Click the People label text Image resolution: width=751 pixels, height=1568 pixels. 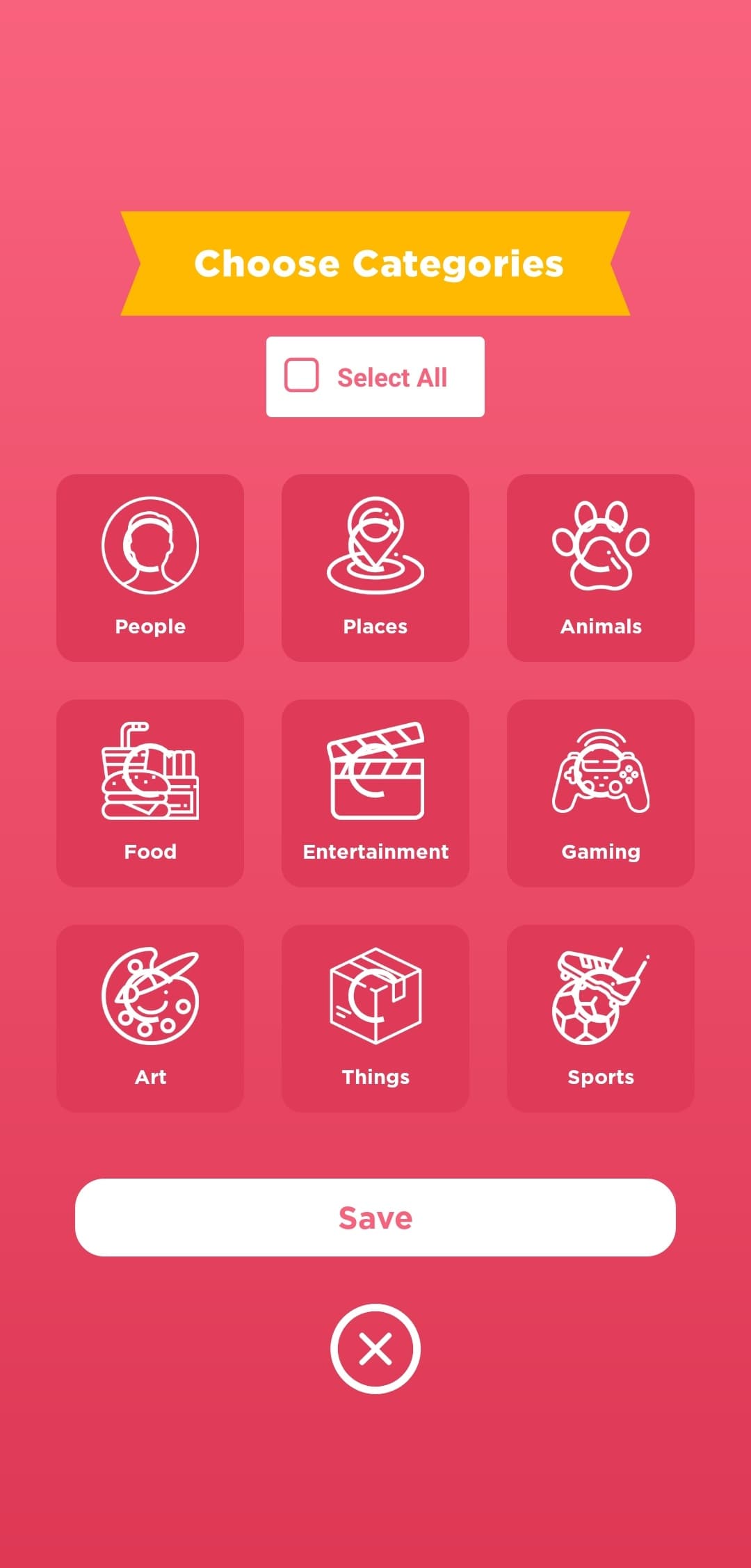click(149, 626)
